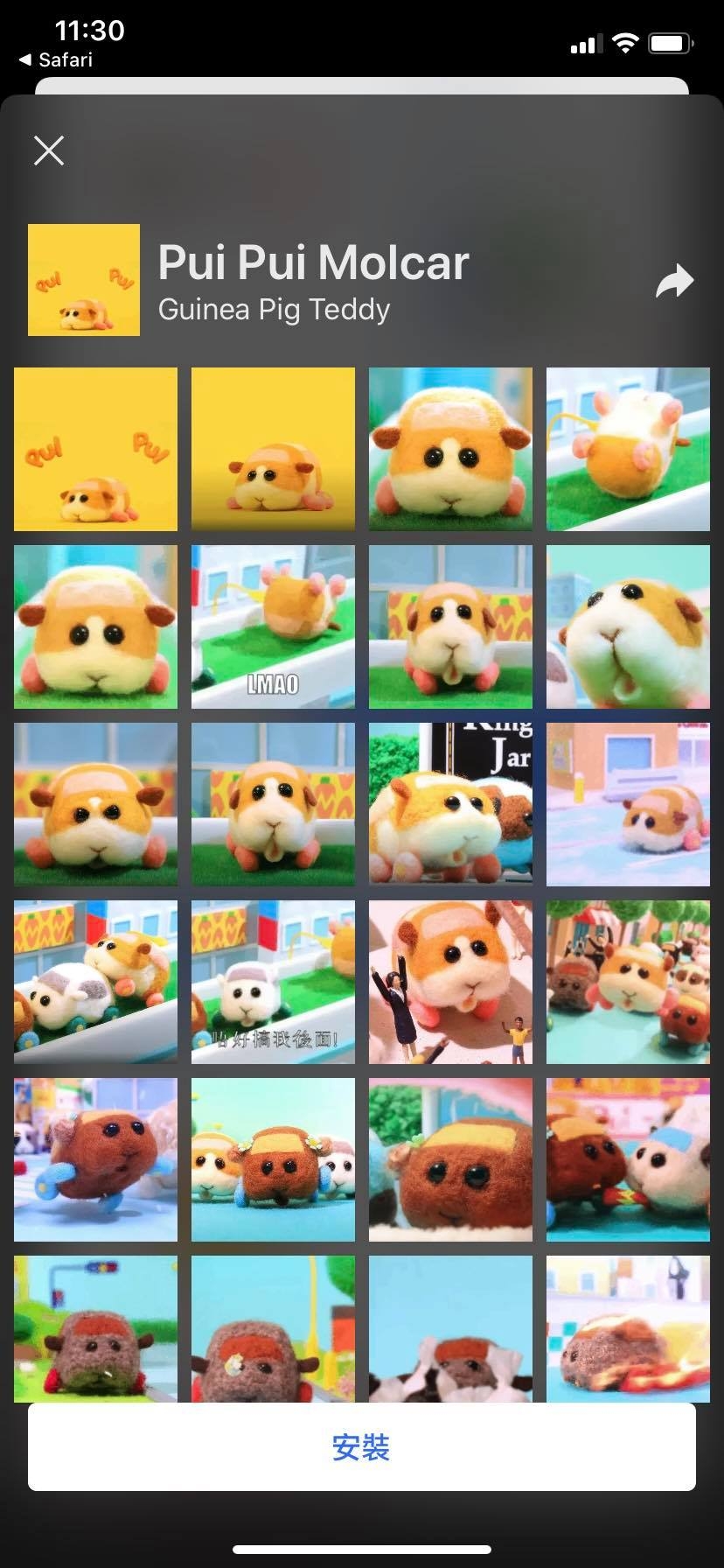
Task: Tap the 安裝 install button
Action: pyautogui.click(x=361, y=1446)
